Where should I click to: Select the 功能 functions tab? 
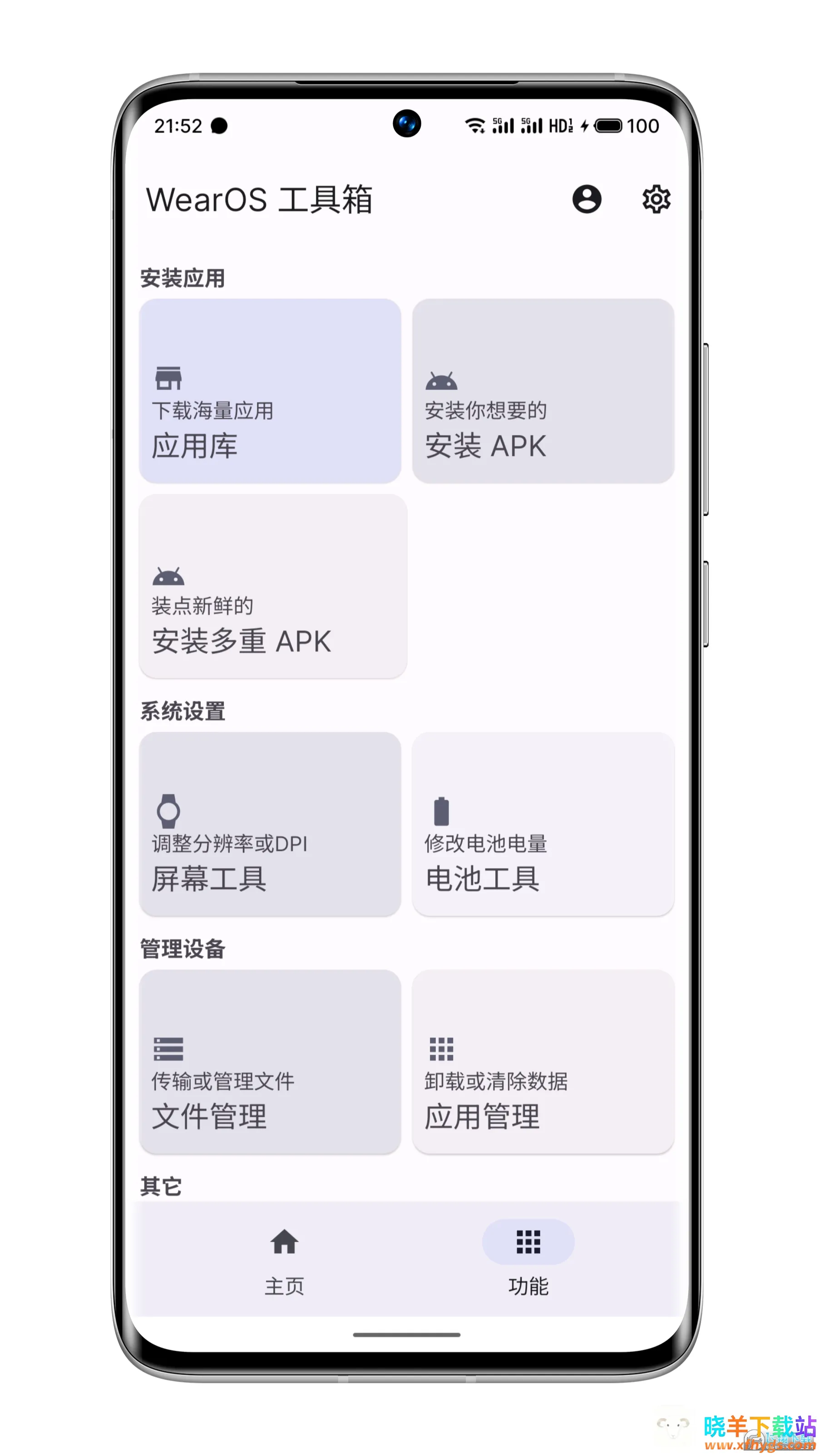pos(528,1259)
